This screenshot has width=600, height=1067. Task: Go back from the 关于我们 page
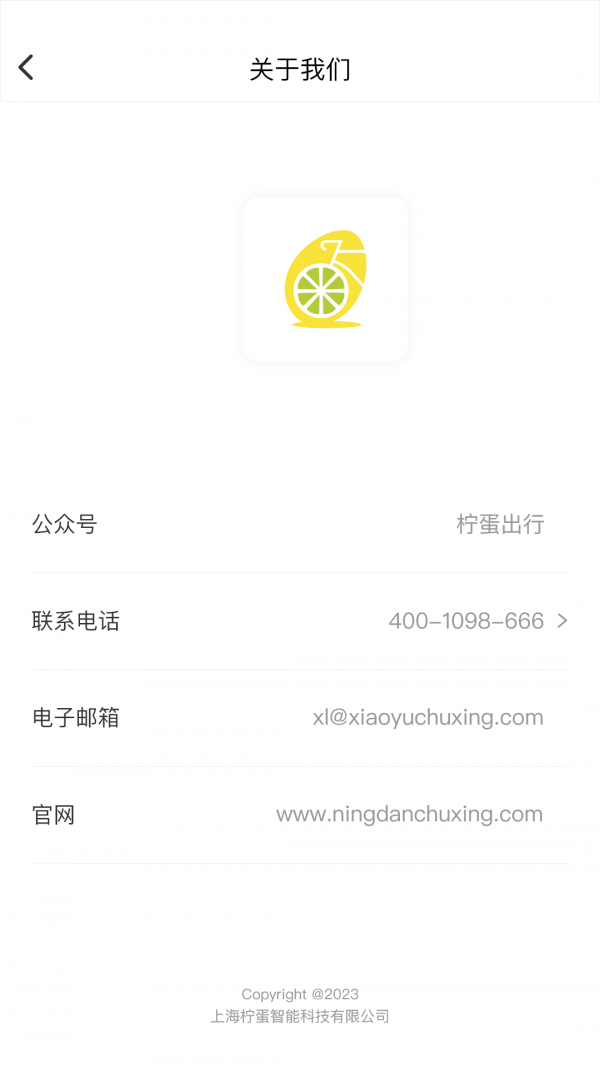(x=26, y=67)
